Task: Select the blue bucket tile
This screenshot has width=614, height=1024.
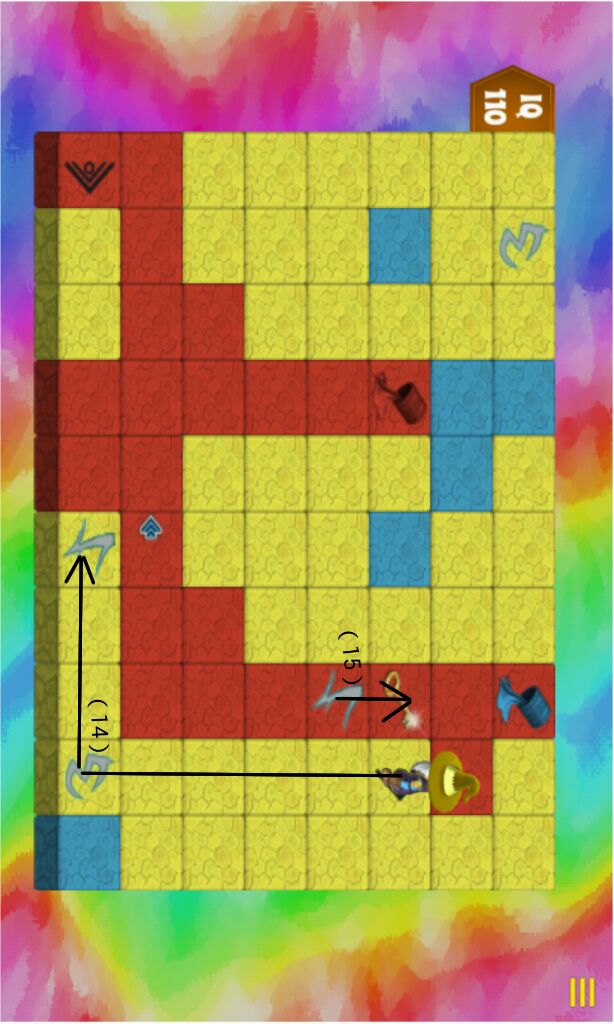Action: (x=524, y=701)
